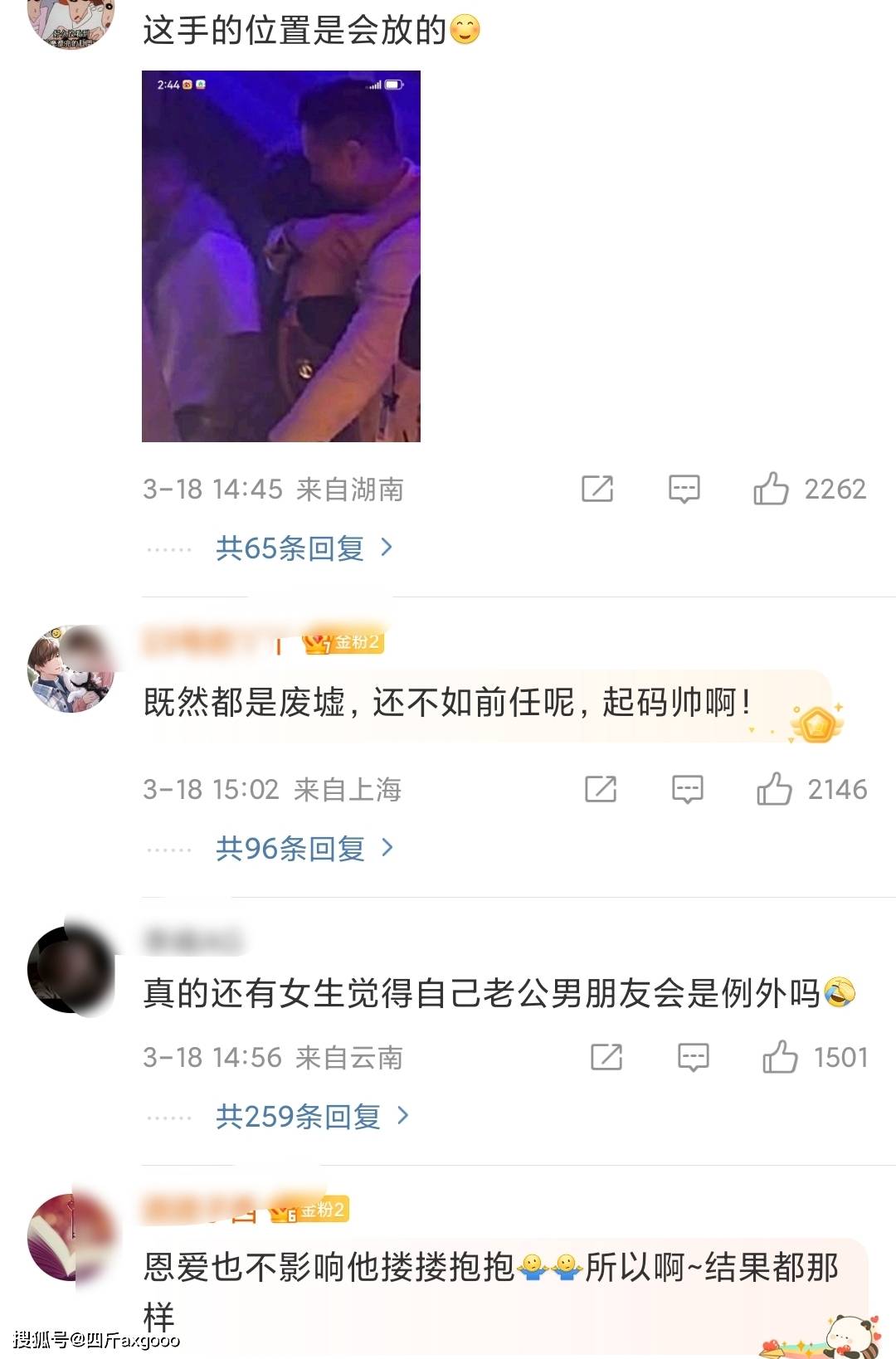Expand 共65条回复 replies
This screenshot has width=896, height=1359.
(x=304, y=548)
